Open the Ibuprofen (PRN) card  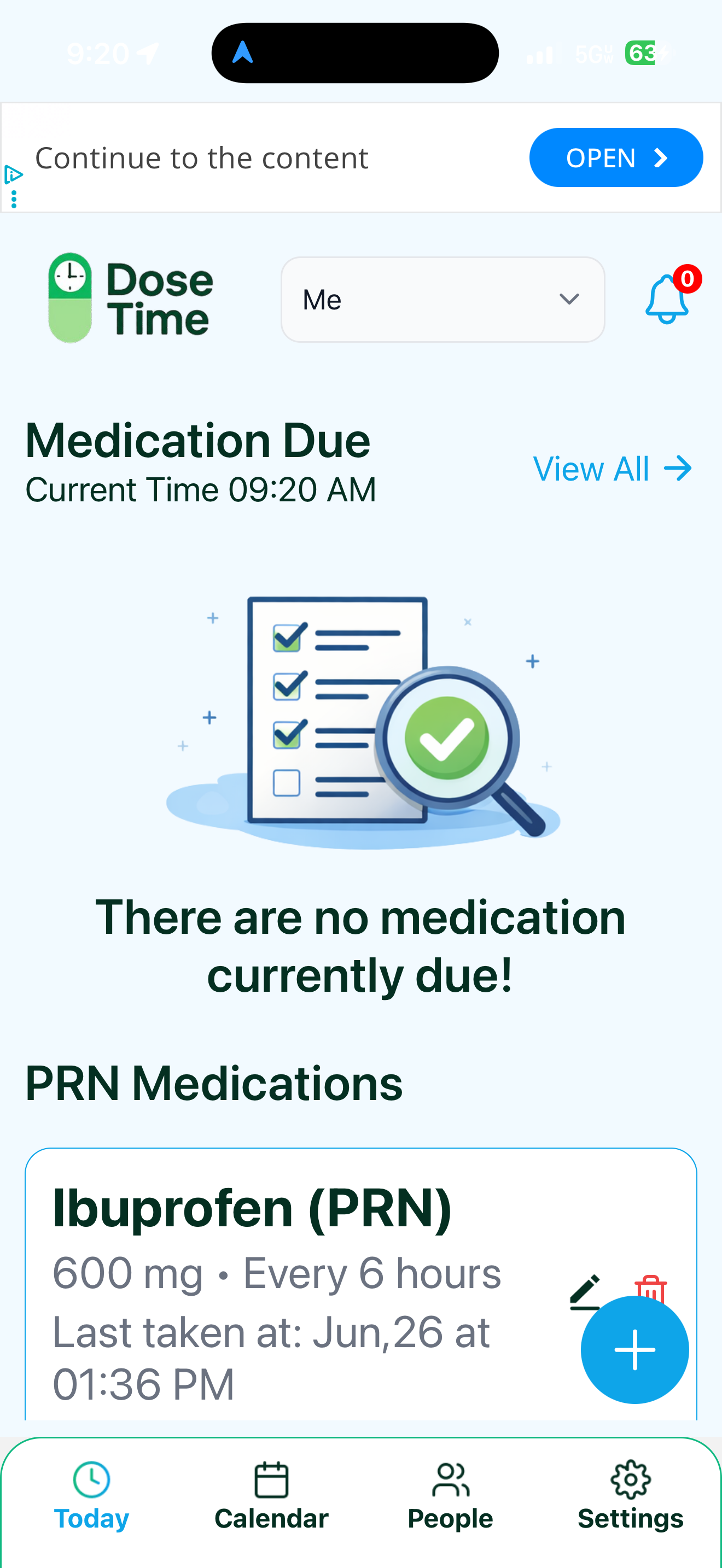coord(361,1284)
